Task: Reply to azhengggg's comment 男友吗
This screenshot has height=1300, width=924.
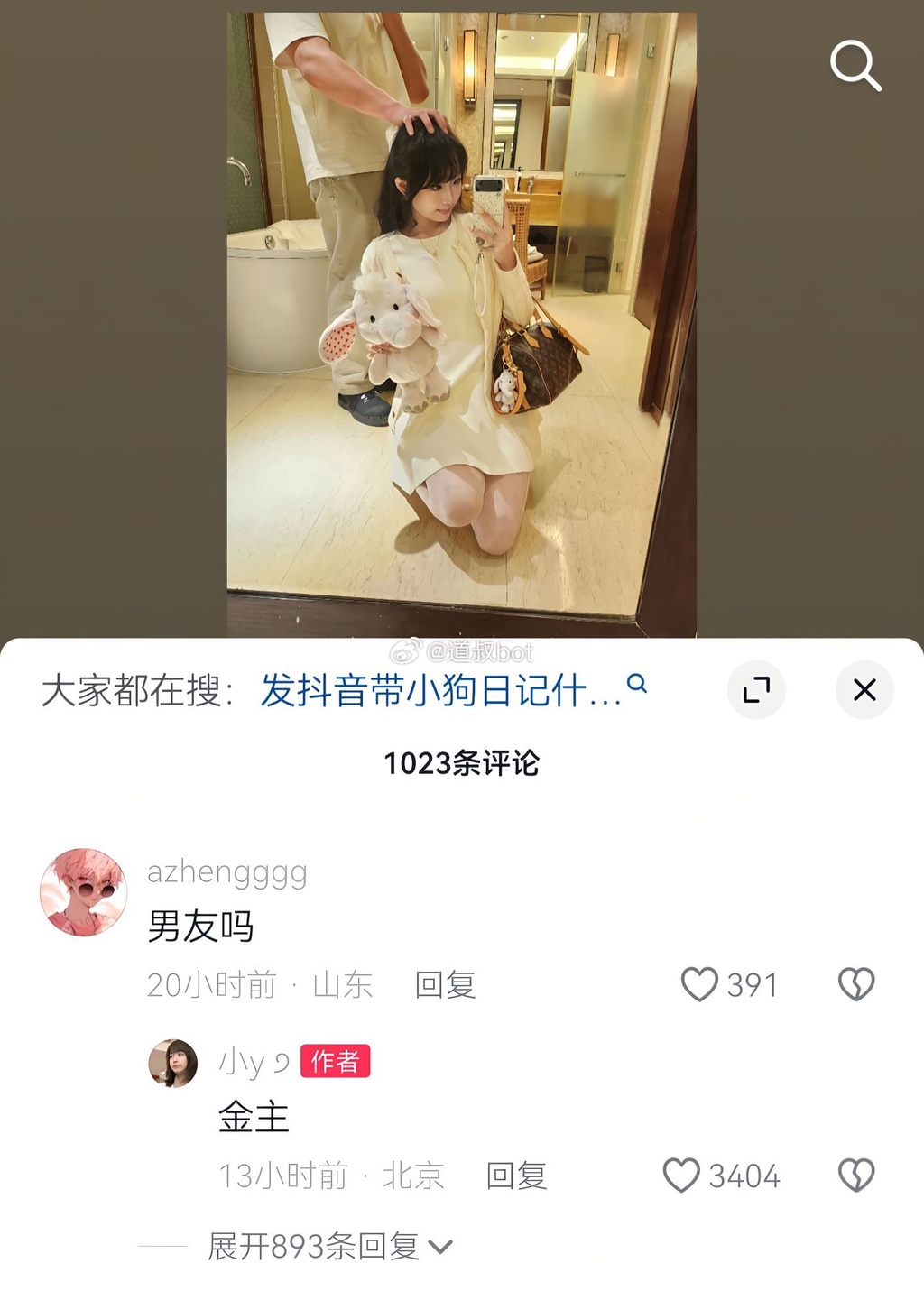Action: coord(445,985)
